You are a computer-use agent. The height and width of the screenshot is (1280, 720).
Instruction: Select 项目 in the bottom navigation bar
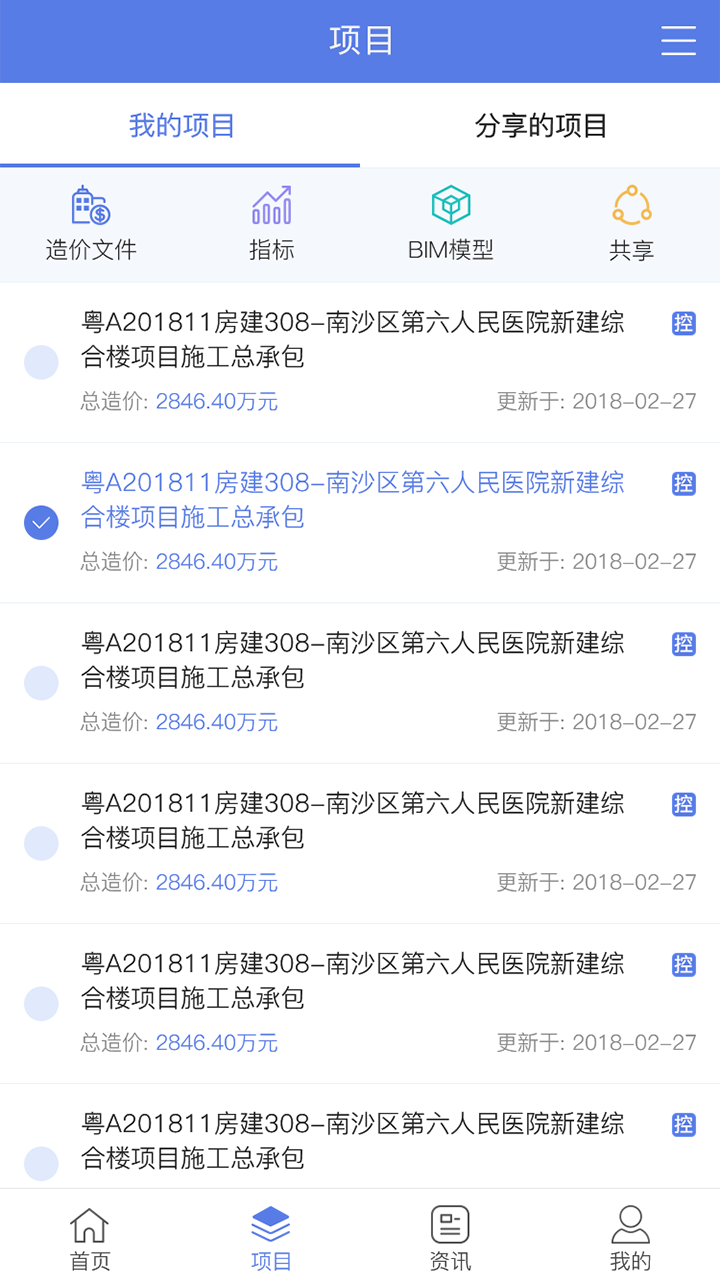tap(269, 1235)
